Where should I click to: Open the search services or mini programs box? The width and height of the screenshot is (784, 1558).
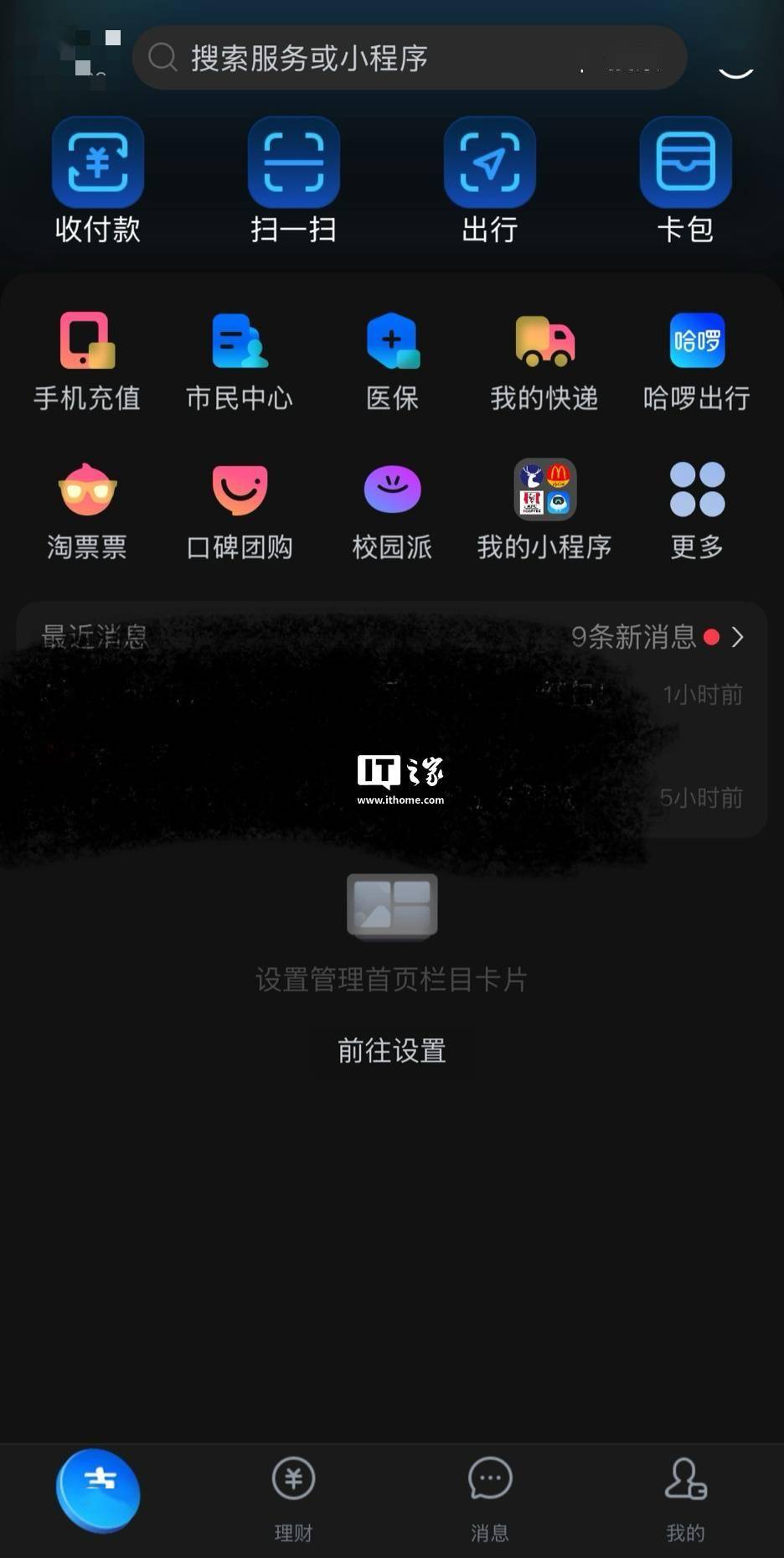tap(409, 58)
